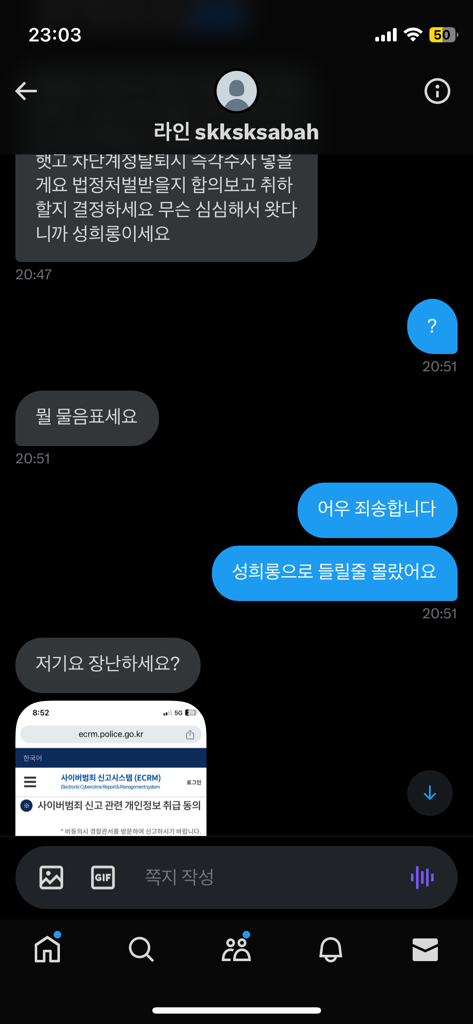This screenshot has height=1024, width=473.
Task: Switch to the Communities tab
Action: (x=236, y=949)
